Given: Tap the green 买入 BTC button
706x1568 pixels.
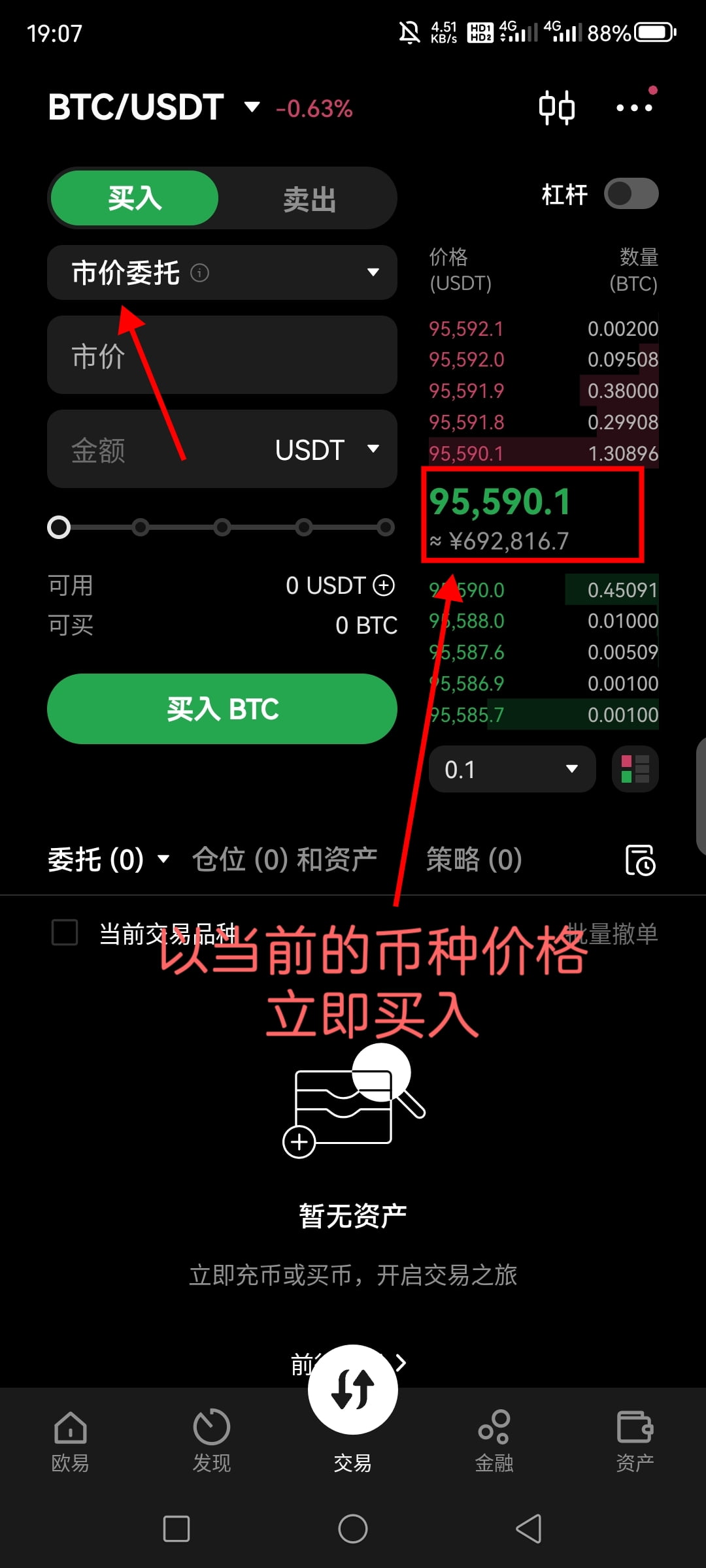Looking at the screenshot, I should click(222, 709).
